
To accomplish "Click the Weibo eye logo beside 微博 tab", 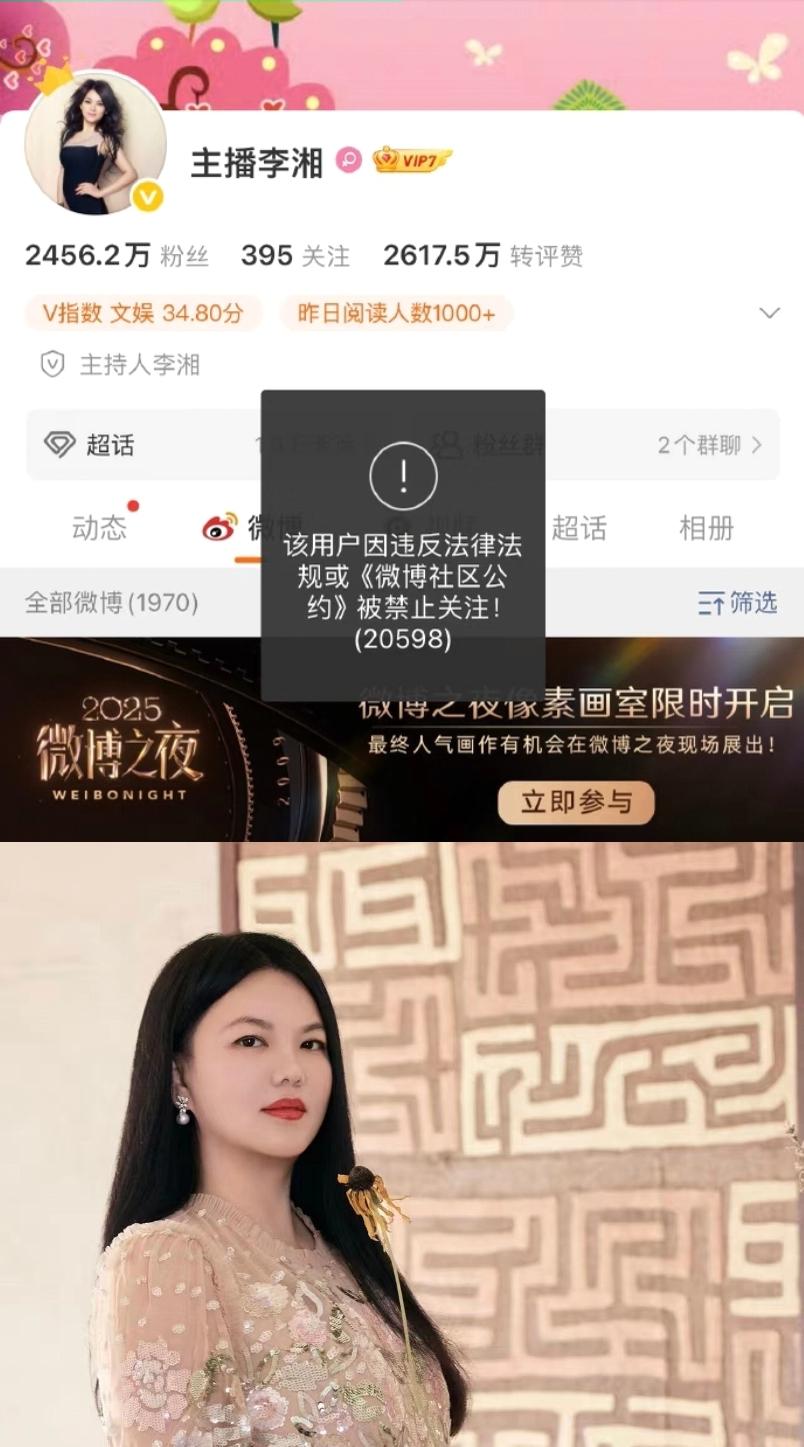I will (218, 528).
